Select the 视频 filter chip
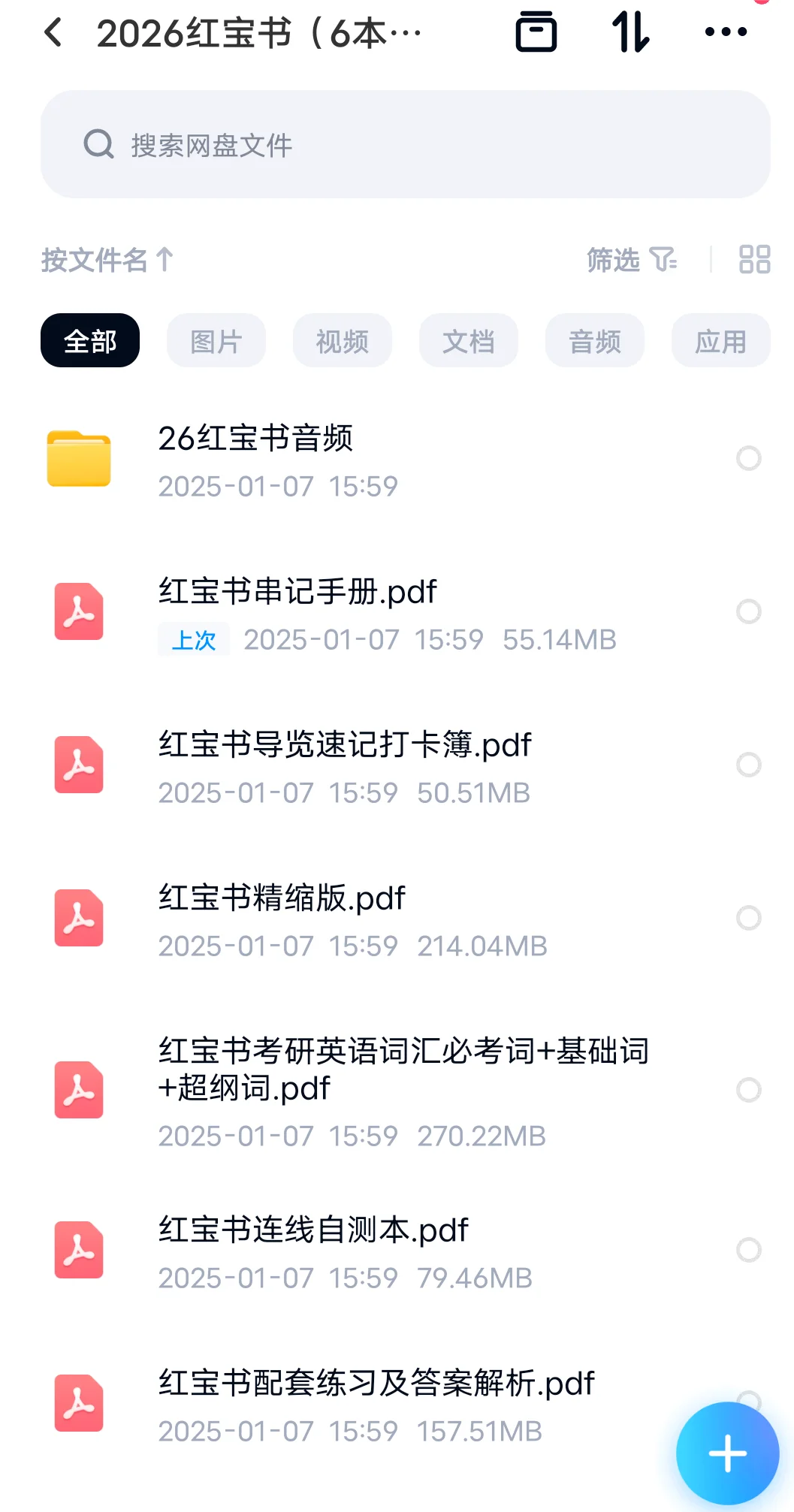This screenshot has height=1512, width=794. click(343, 341)
